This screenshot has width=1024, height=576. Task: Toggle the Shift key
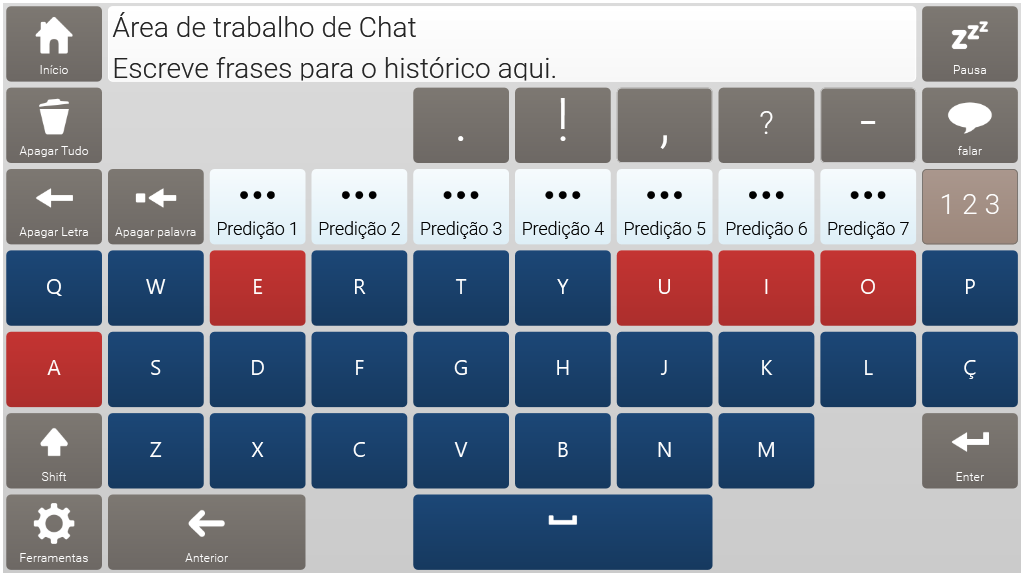point(54,451)
